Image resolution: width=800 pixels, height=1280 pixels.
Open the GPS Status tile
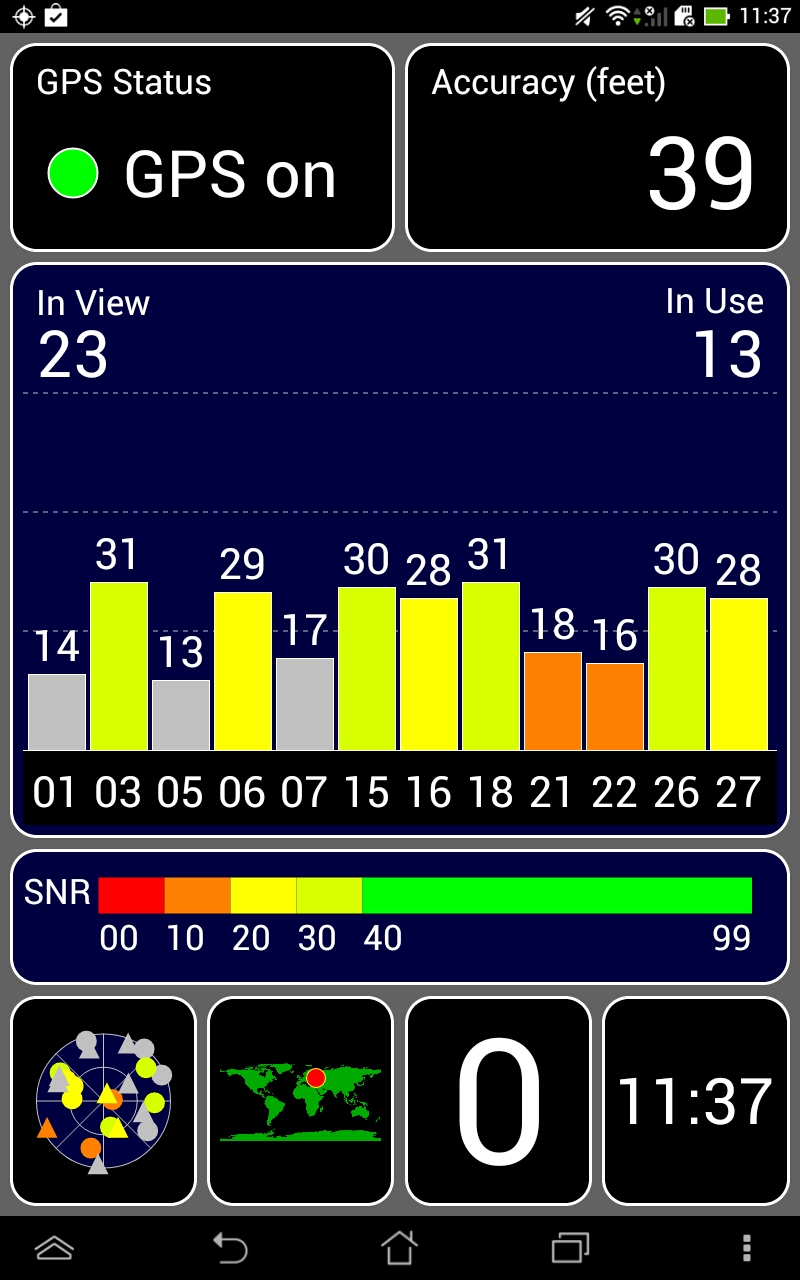(201, 147)
